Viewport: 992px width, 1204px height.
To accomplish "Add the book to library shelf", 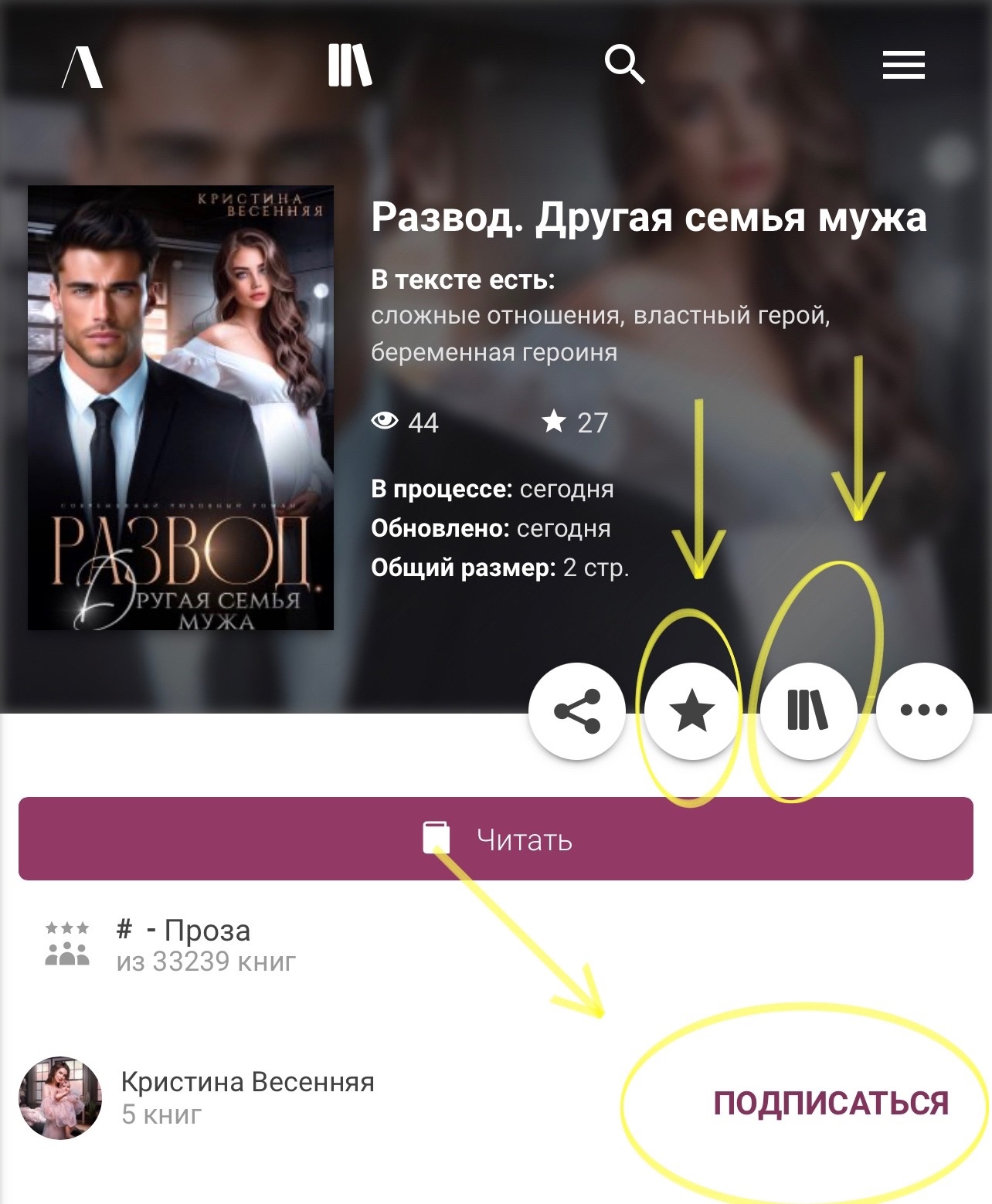I will [x=808, y=711].
